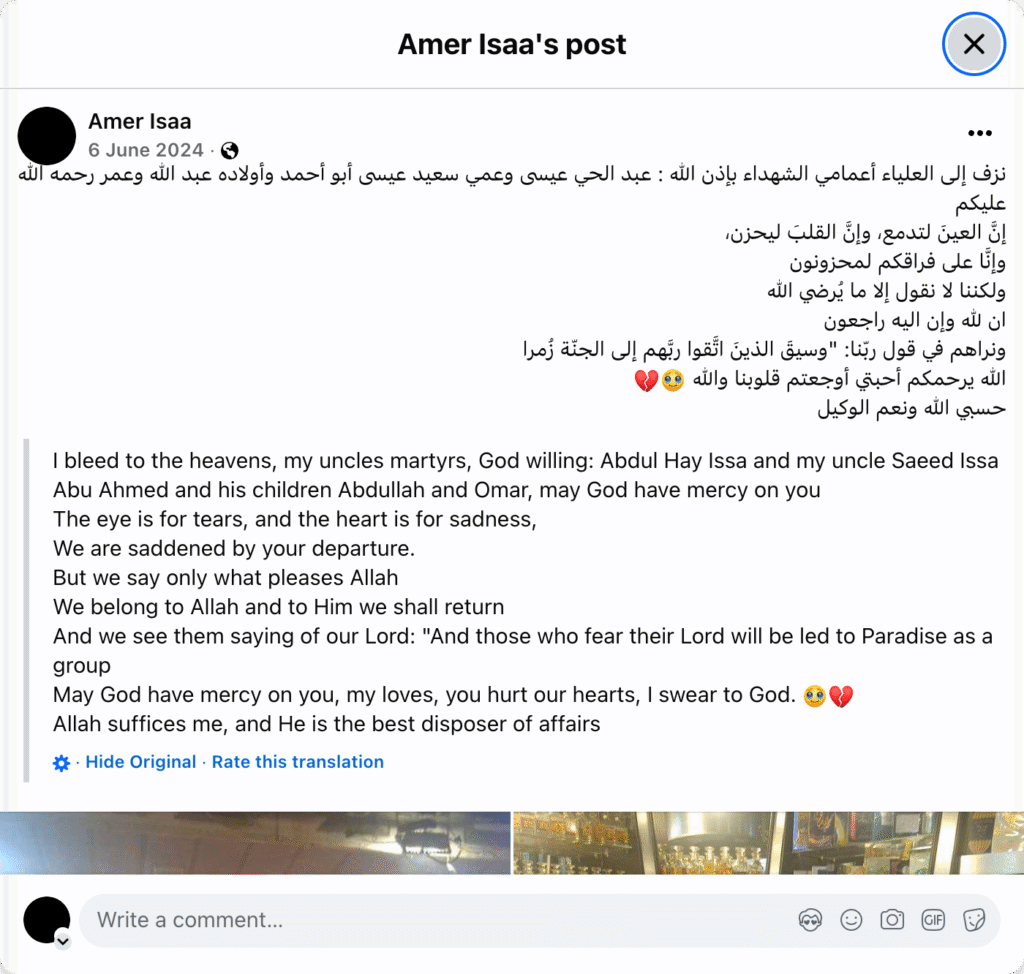The height and width of the screenshot is (974, 1024).
Task: Add a GIF to the comment
Action: (933, 920)
